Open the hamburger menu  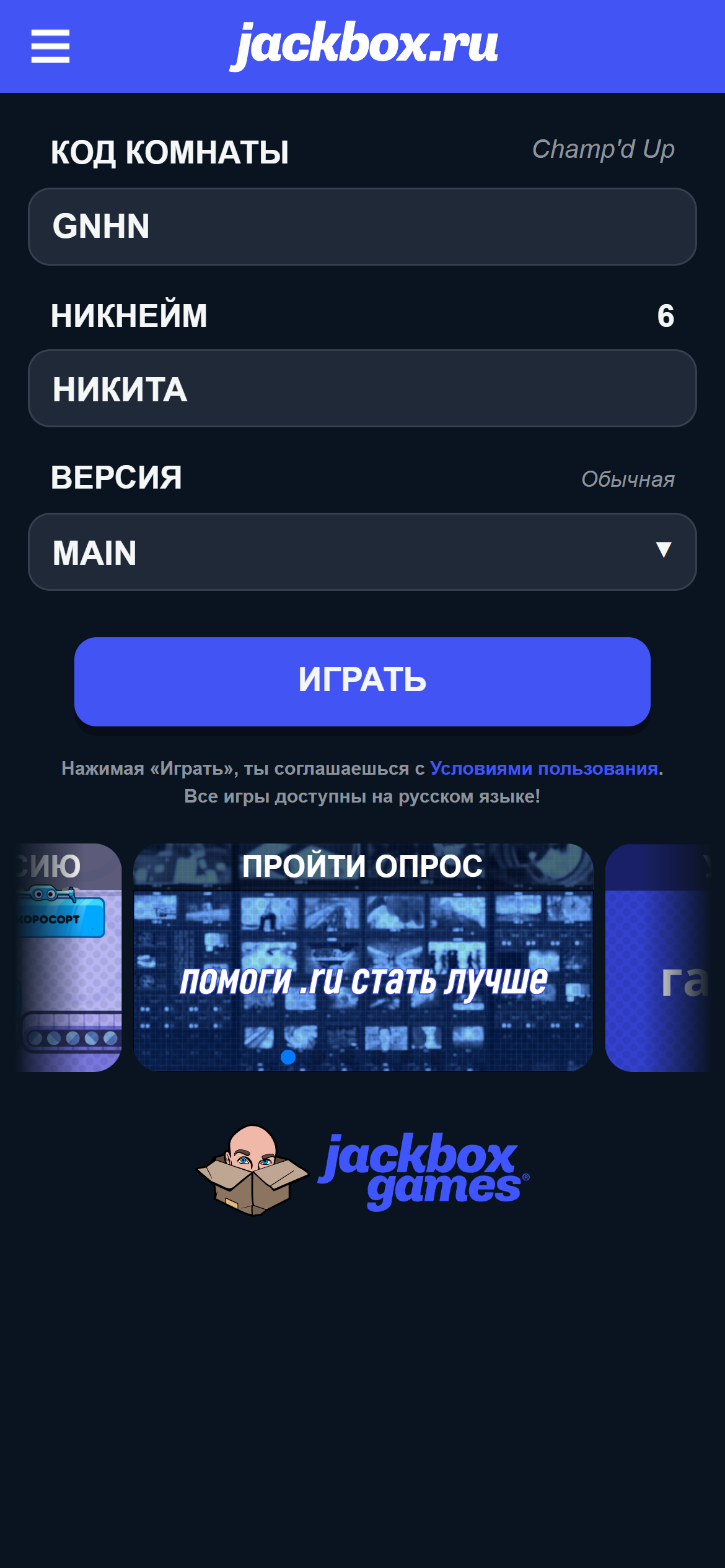tap(50, 46)
